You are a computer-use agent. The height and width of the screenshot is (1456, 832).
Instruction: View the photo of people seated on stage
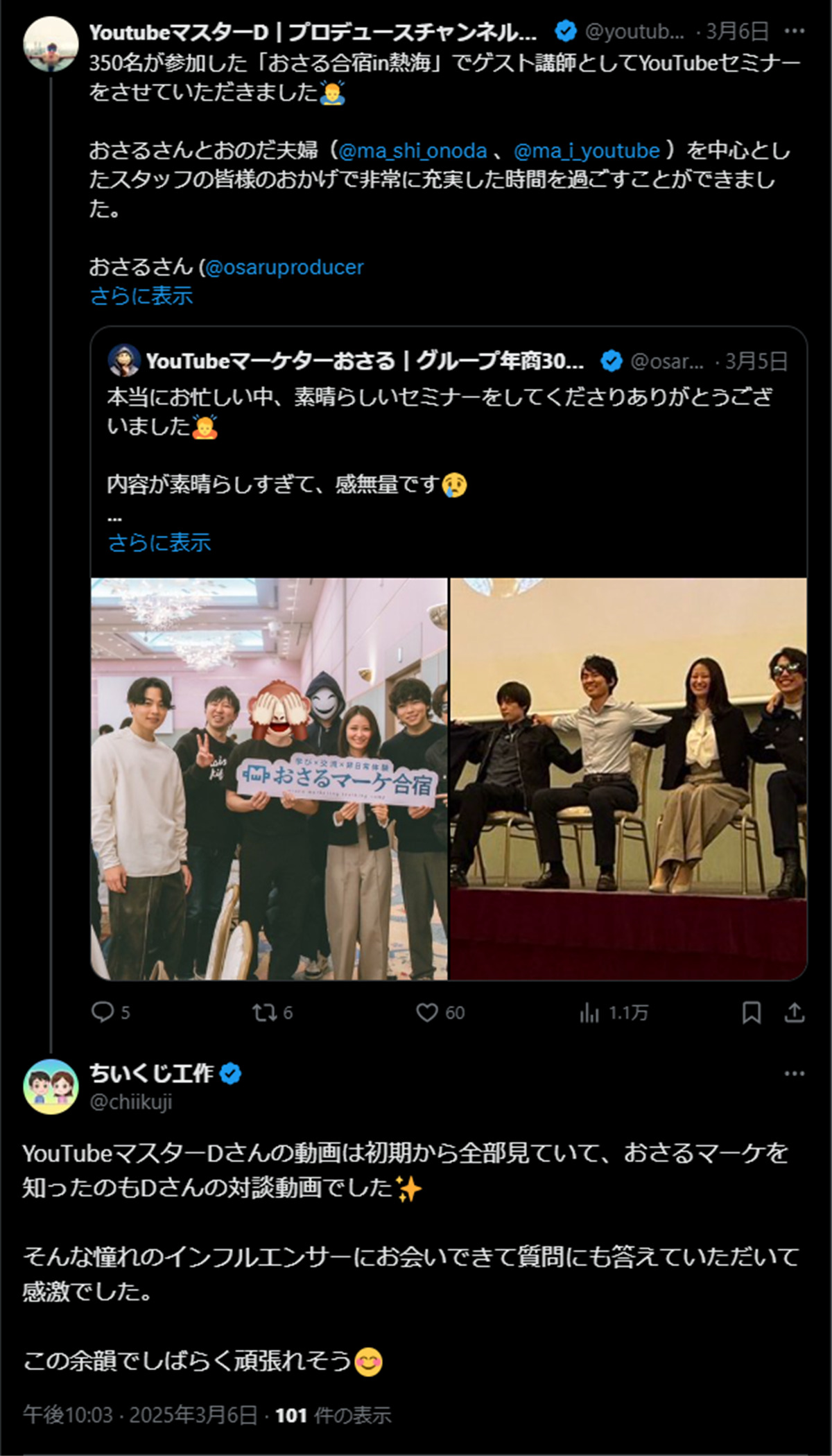click(x=628, y=778)
